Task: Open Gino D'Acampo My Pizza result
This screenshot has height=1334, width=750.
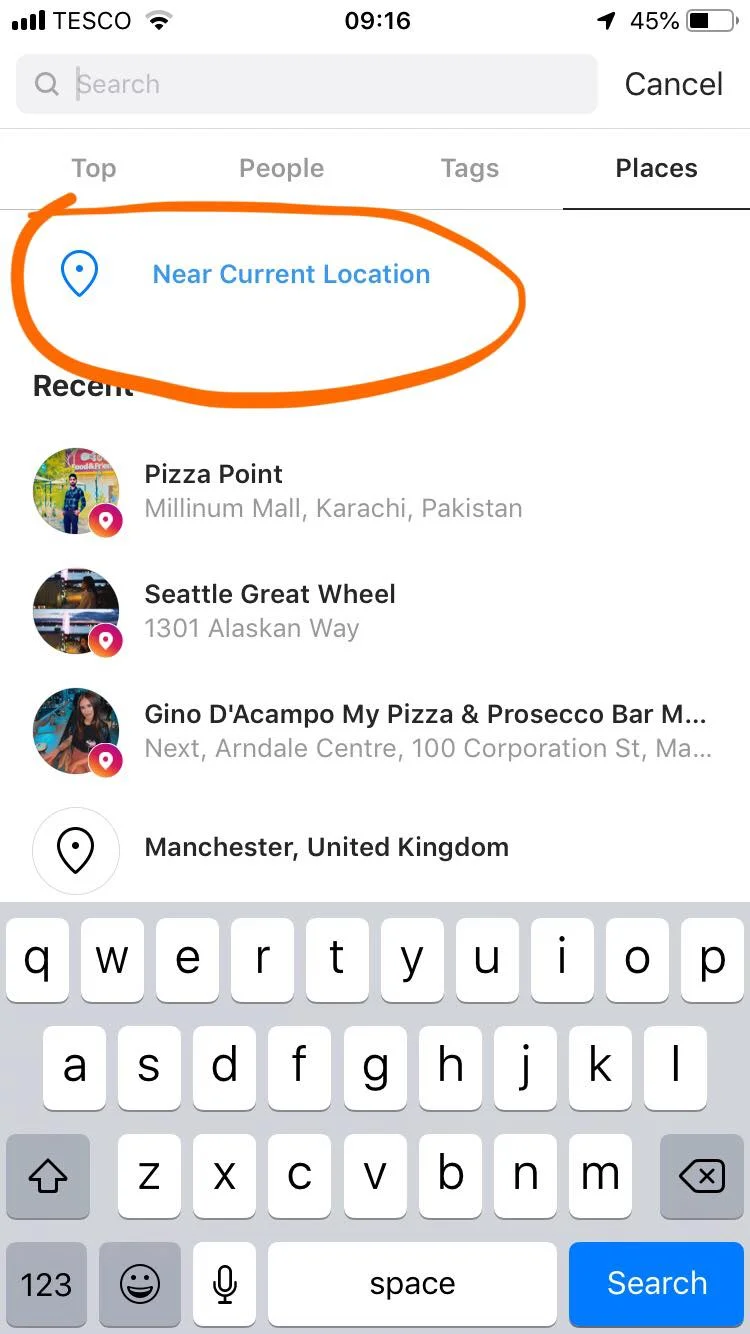Action: 375,731
